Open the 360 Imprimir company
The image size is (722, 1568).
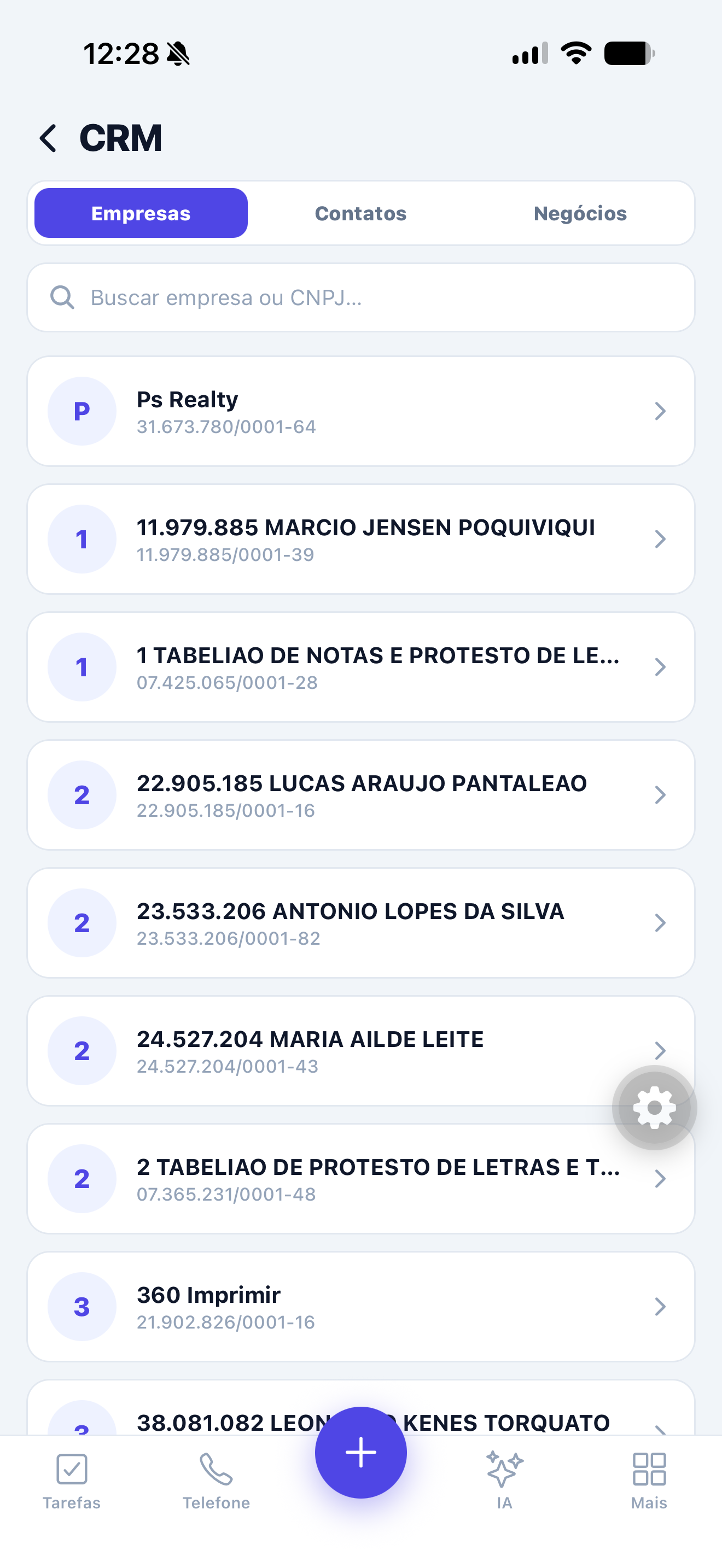361,1306
